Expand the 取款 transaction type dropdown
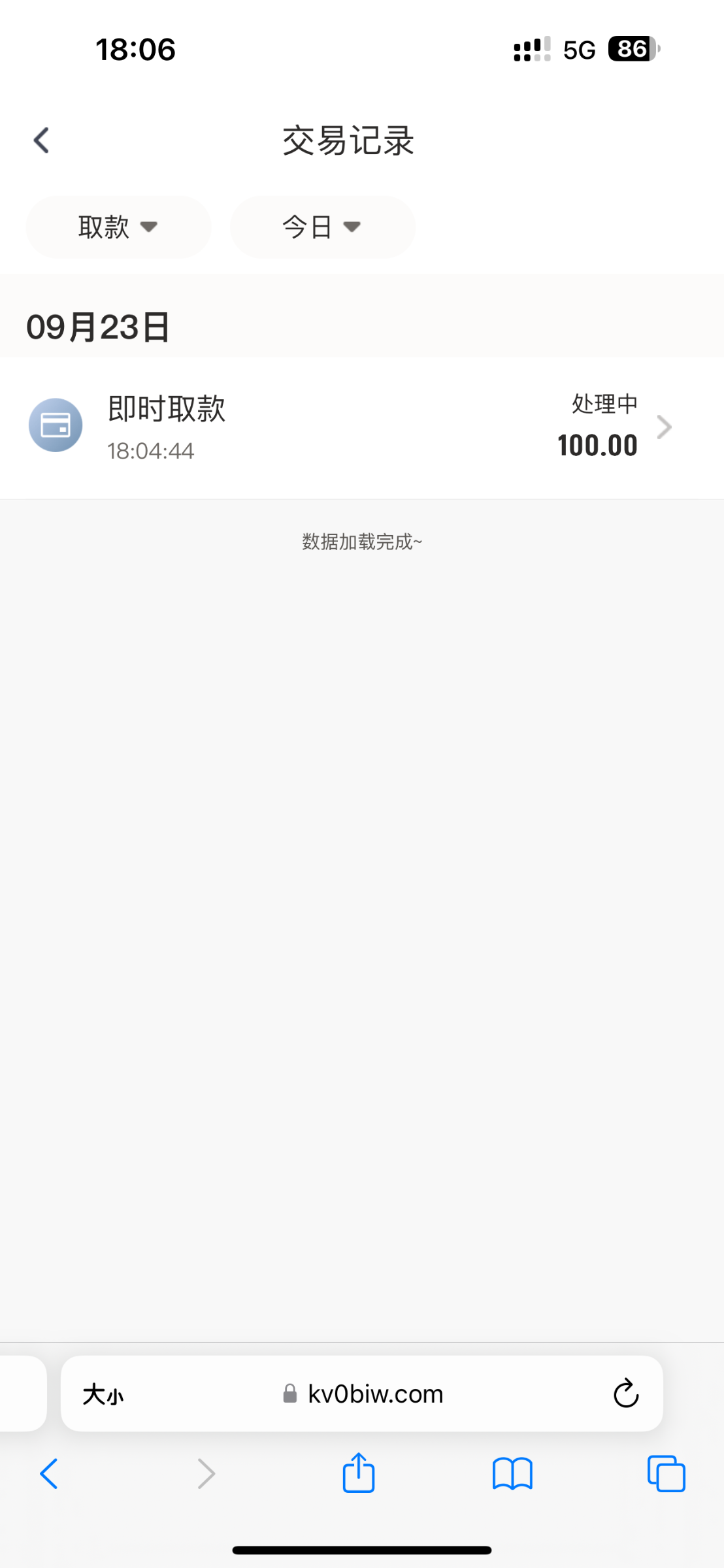The width and height of the screenshot is (724, 1568). tap(118, 227)
